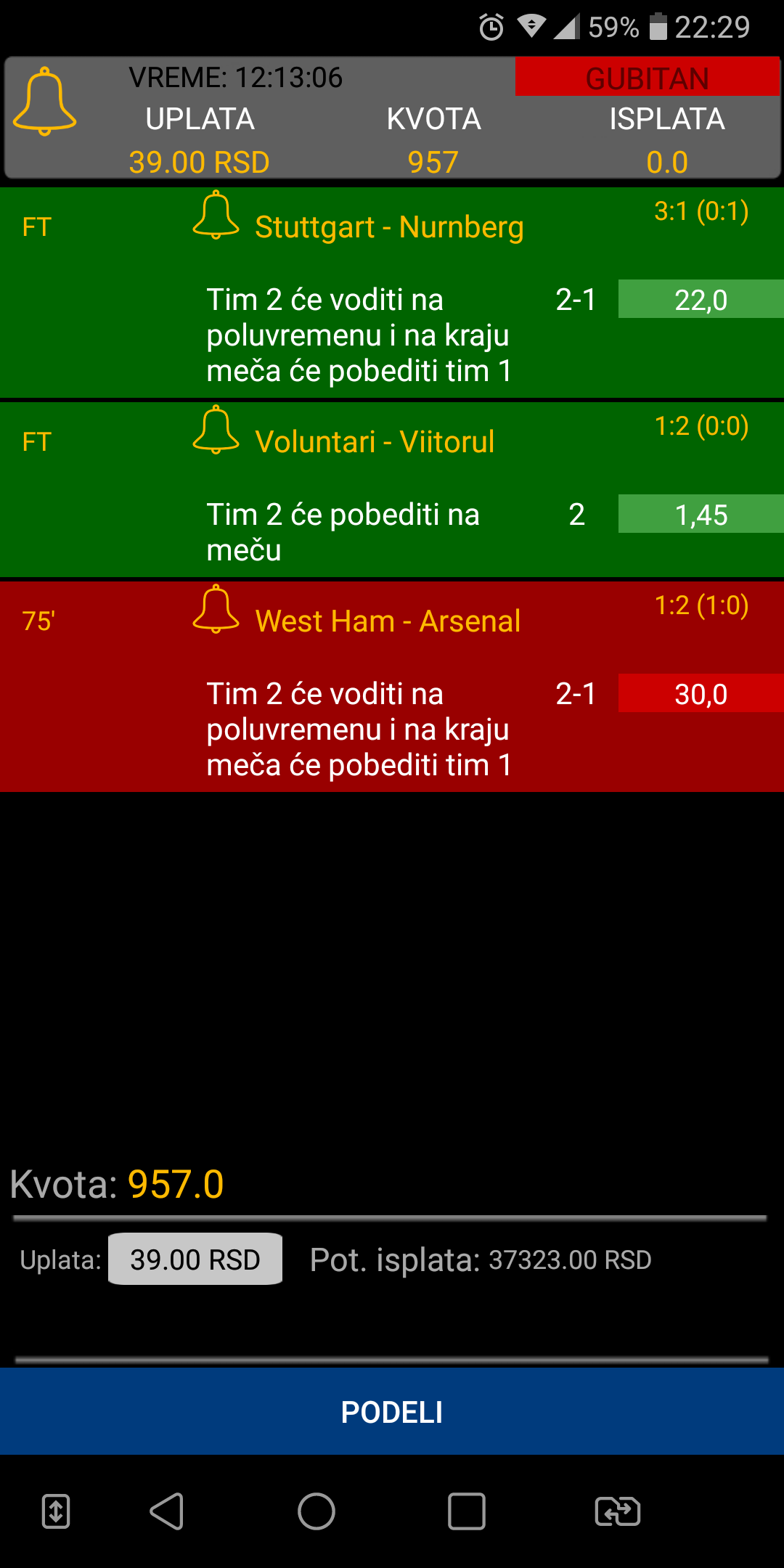Tap the 39.00 RSD stake field
Screen dimensions: 784x1568
(x=195, y=1259)
